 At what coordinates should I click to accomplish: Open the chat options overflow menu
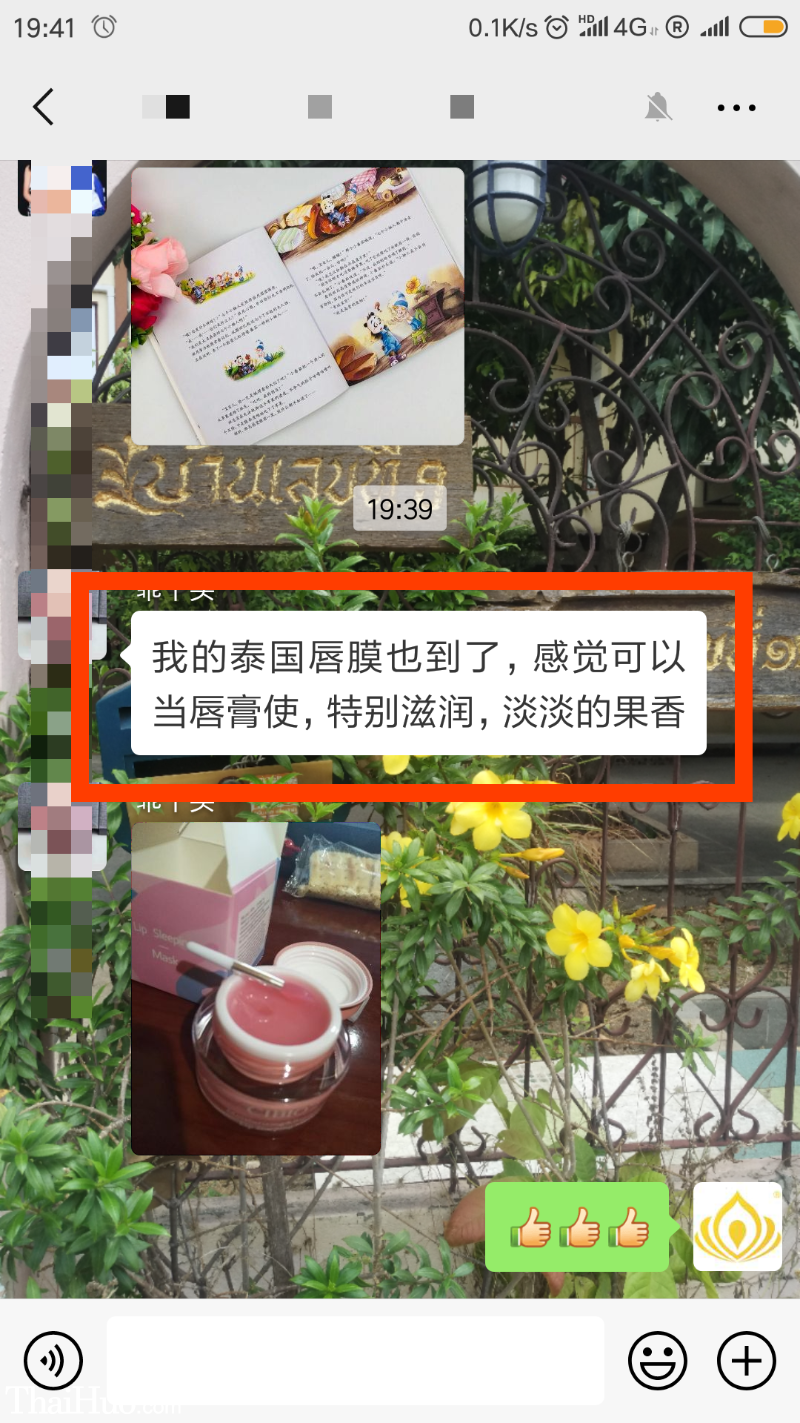[736, 108]
